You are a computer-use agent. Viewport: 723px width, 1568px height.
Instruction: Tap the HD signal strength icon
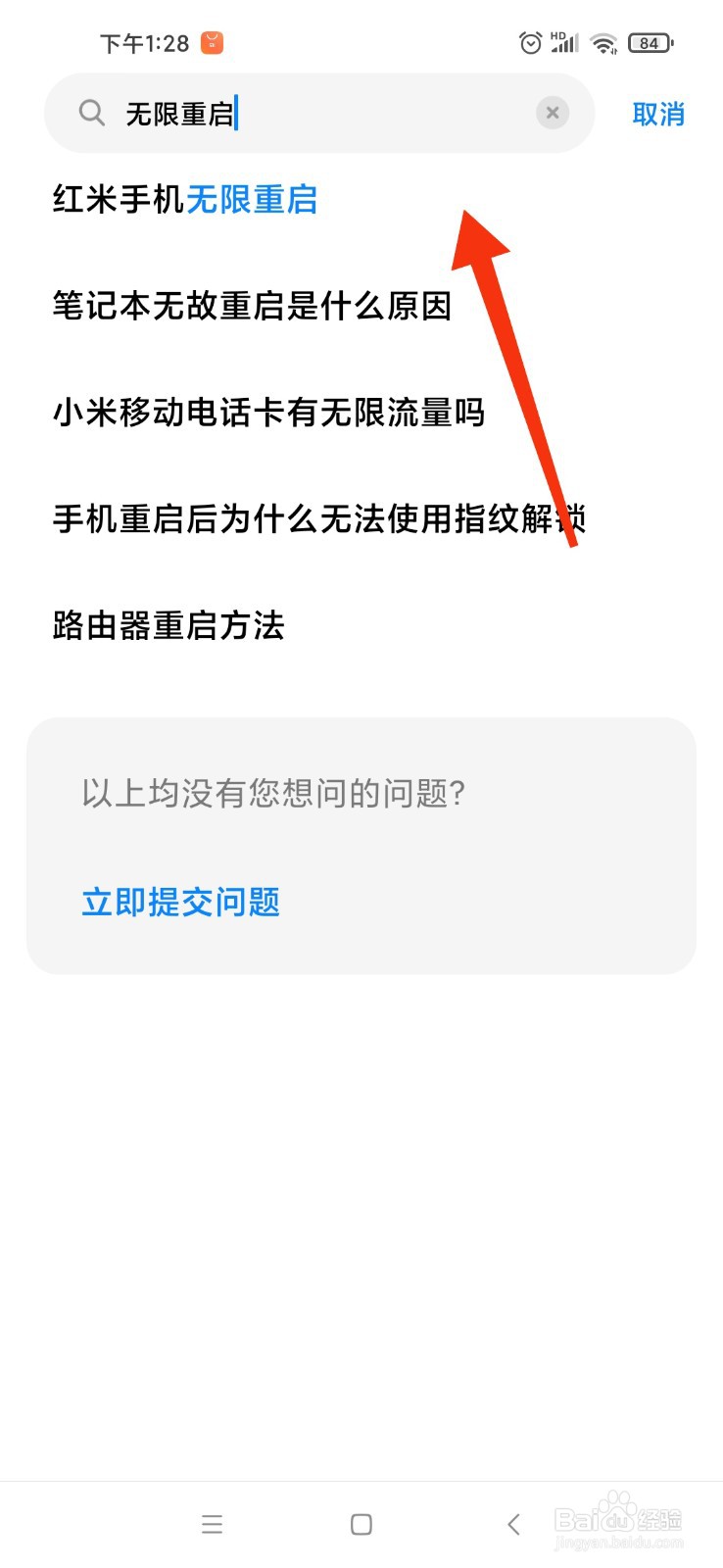click(x=565, y=42)
